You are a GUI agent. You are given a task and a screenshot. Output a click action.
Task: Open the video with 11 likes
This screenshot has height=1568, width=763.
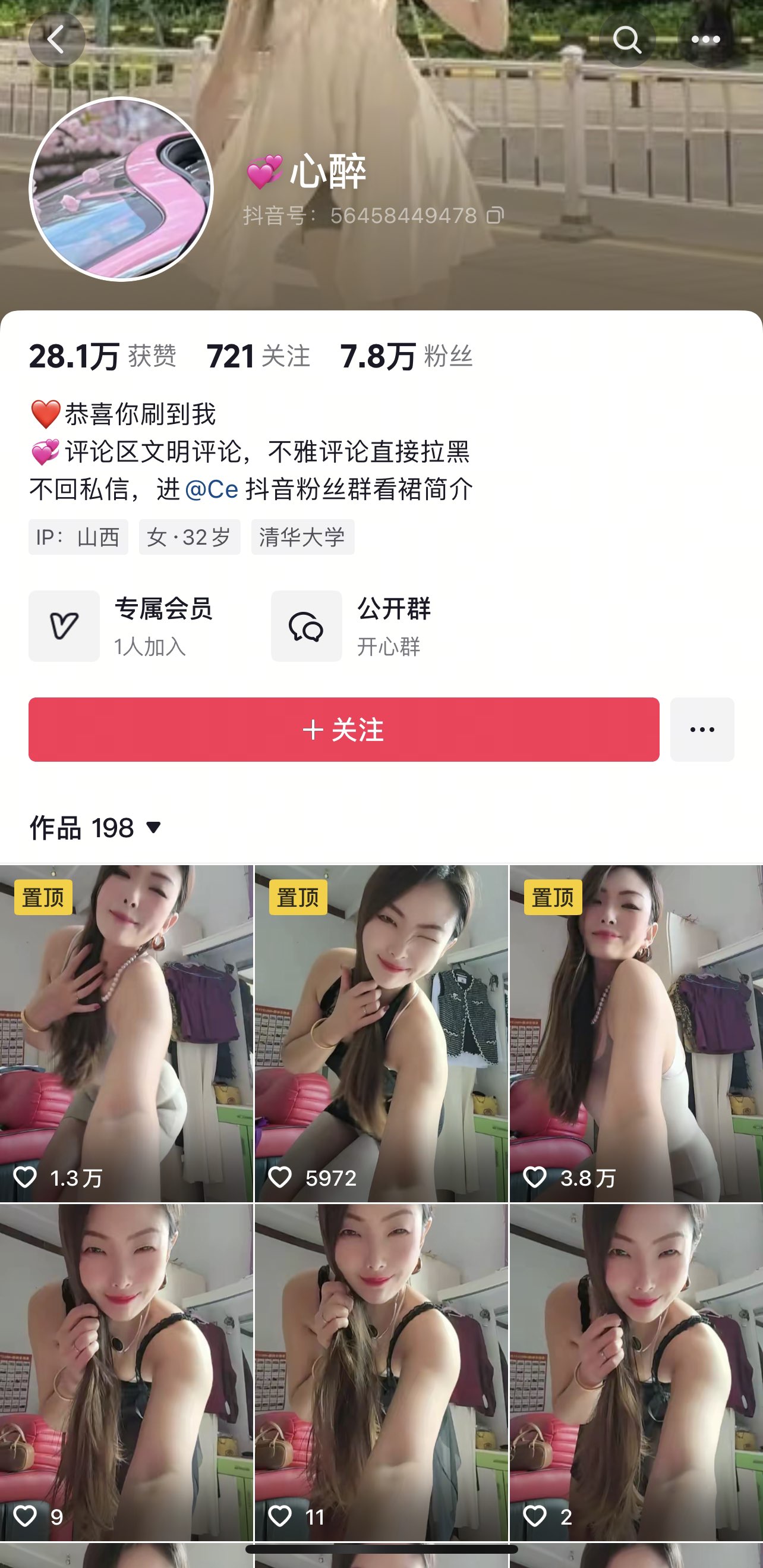(x=381, y=1371)
